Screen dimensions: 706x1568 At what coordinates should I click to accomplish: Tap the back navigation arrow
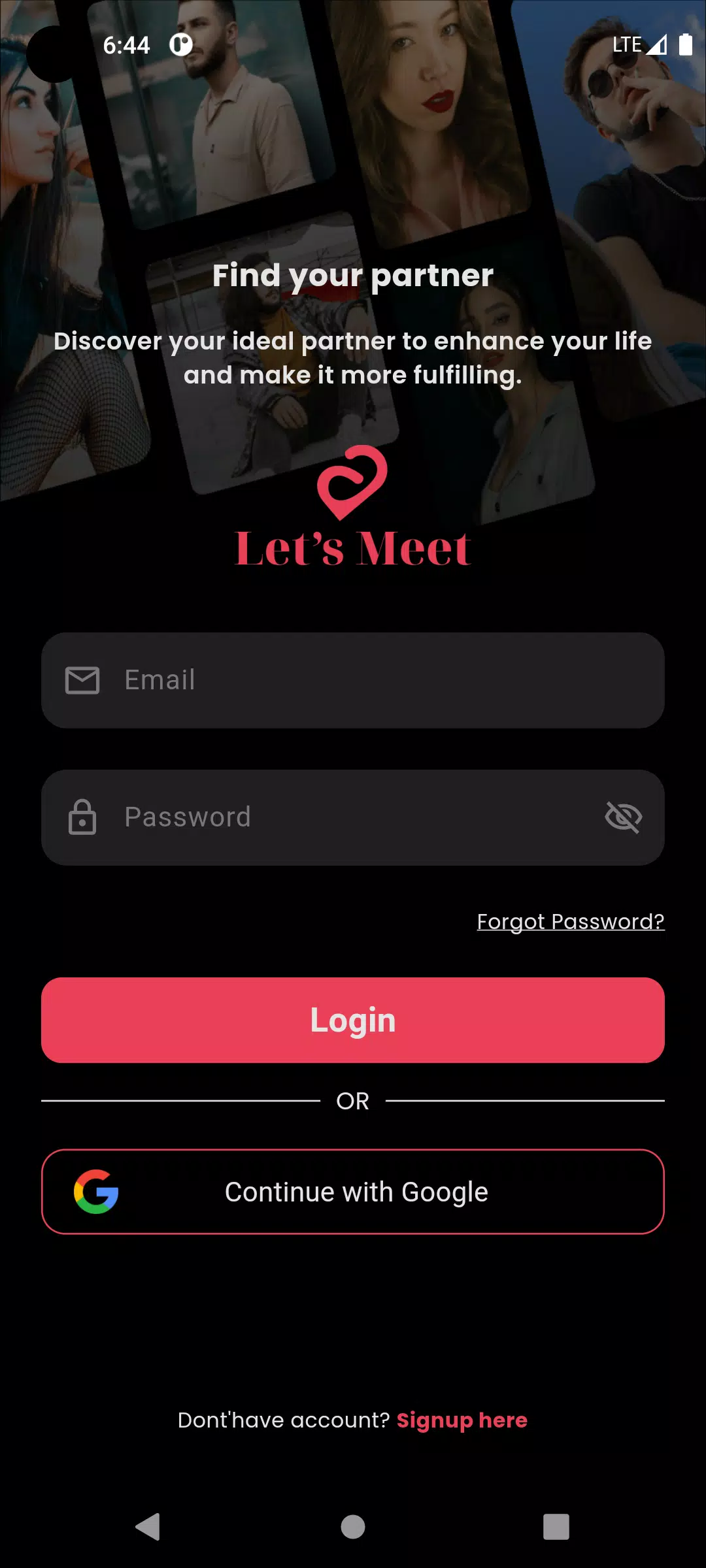(148, 1527)
